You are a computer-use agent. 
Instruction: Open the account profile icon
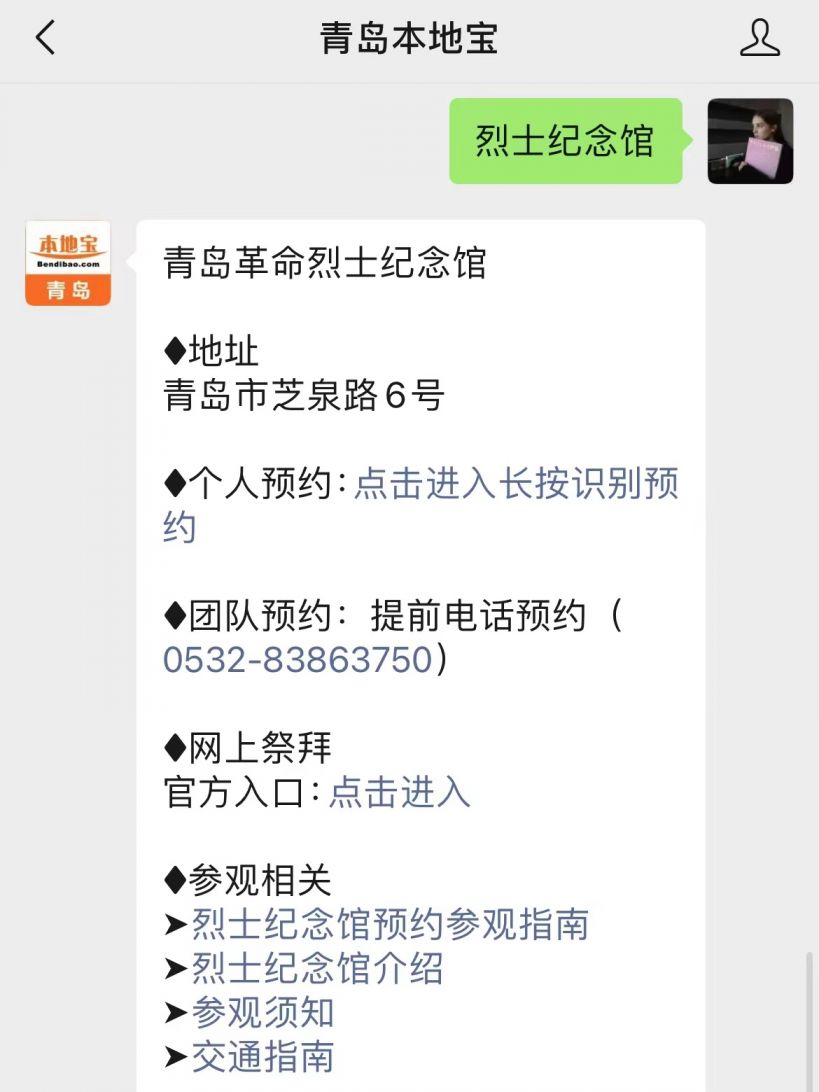759,39
